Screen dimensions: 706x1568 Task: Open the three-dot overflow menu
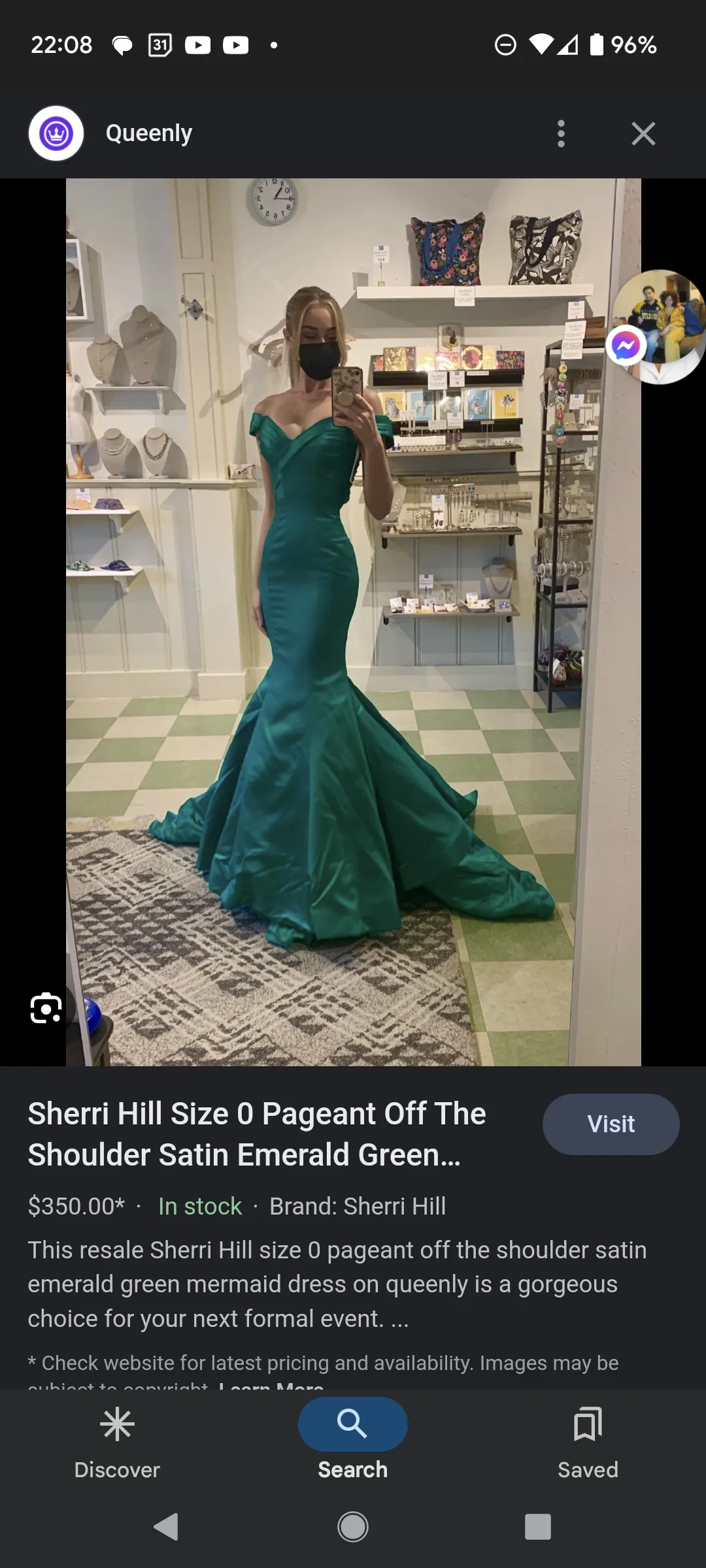(561, 133)
